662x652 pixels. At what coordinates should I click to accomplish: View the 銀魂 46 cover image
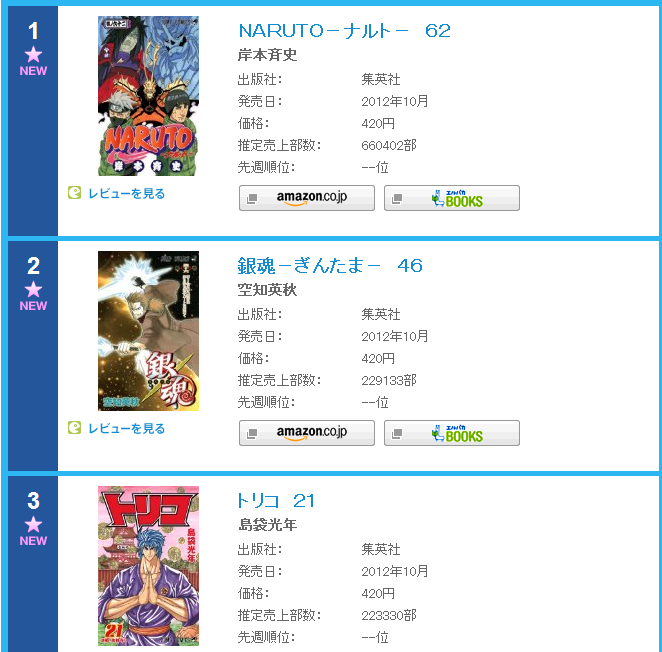[x=148, y=331]
